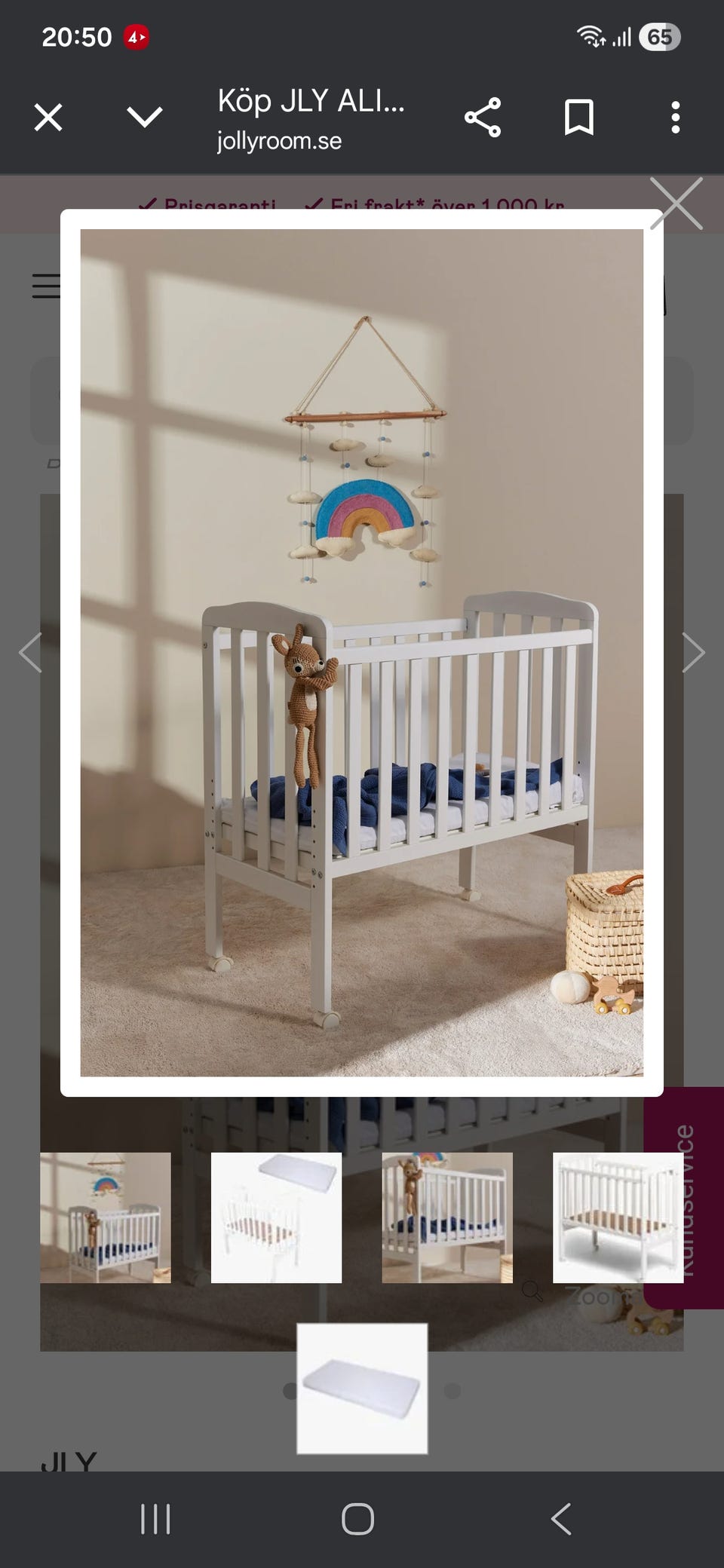Viewport: 724px width, 1568px height.
Task: Show the next product image
Action: tap(693, 652)
